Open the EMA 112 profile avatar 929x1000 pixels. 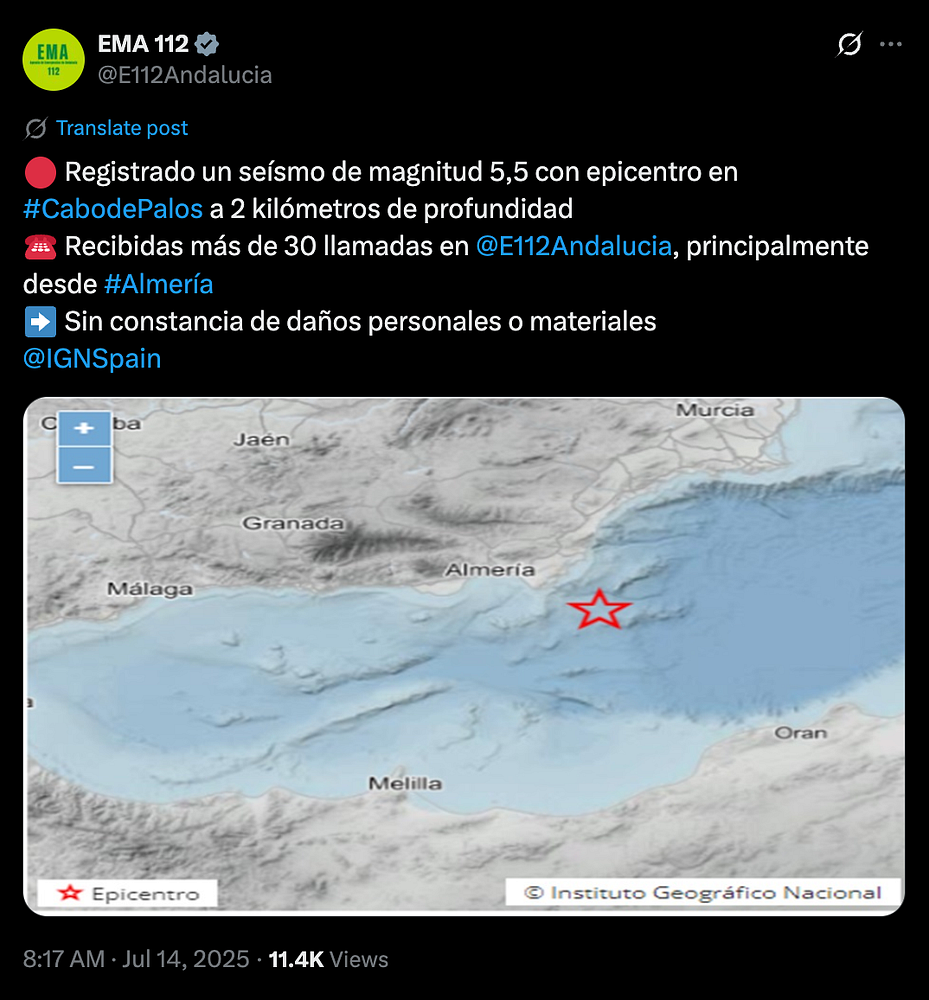[53, 60]
